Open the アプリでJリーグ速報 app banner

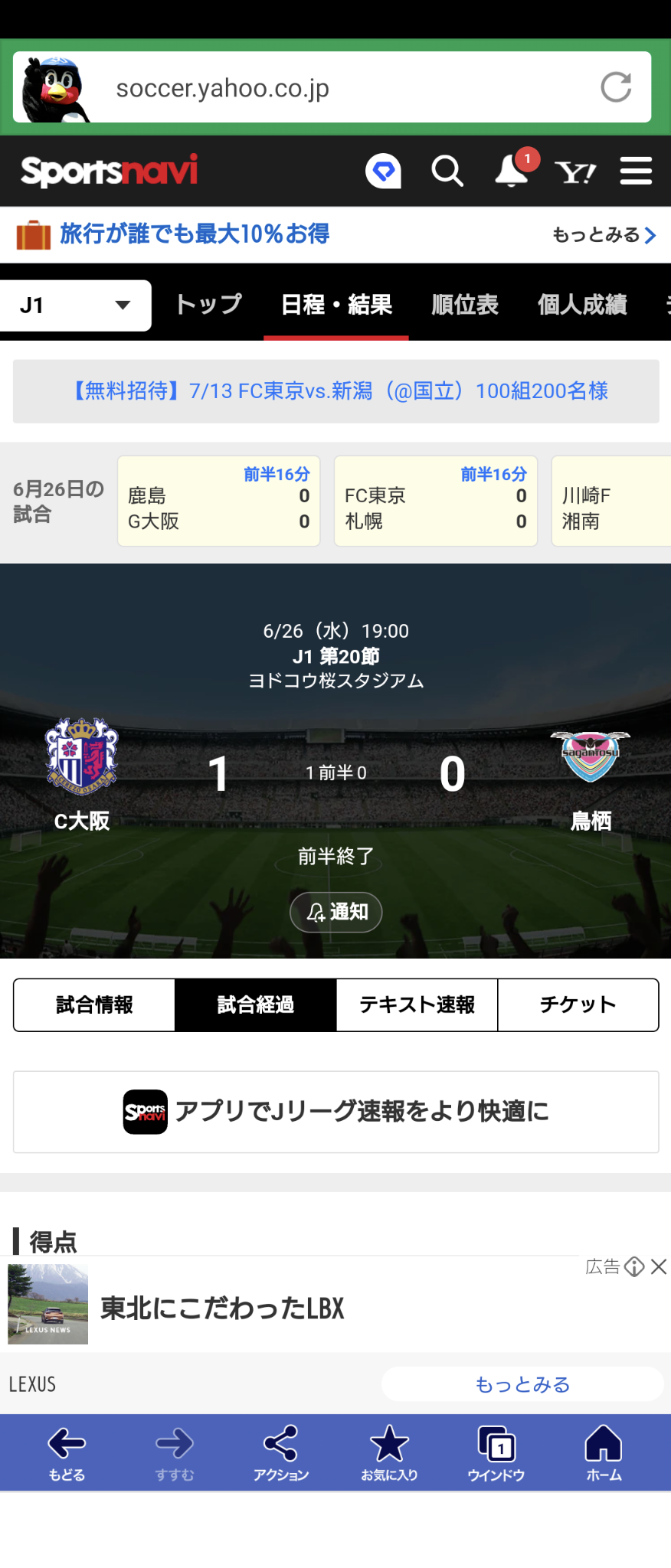tap(335, 1112)
